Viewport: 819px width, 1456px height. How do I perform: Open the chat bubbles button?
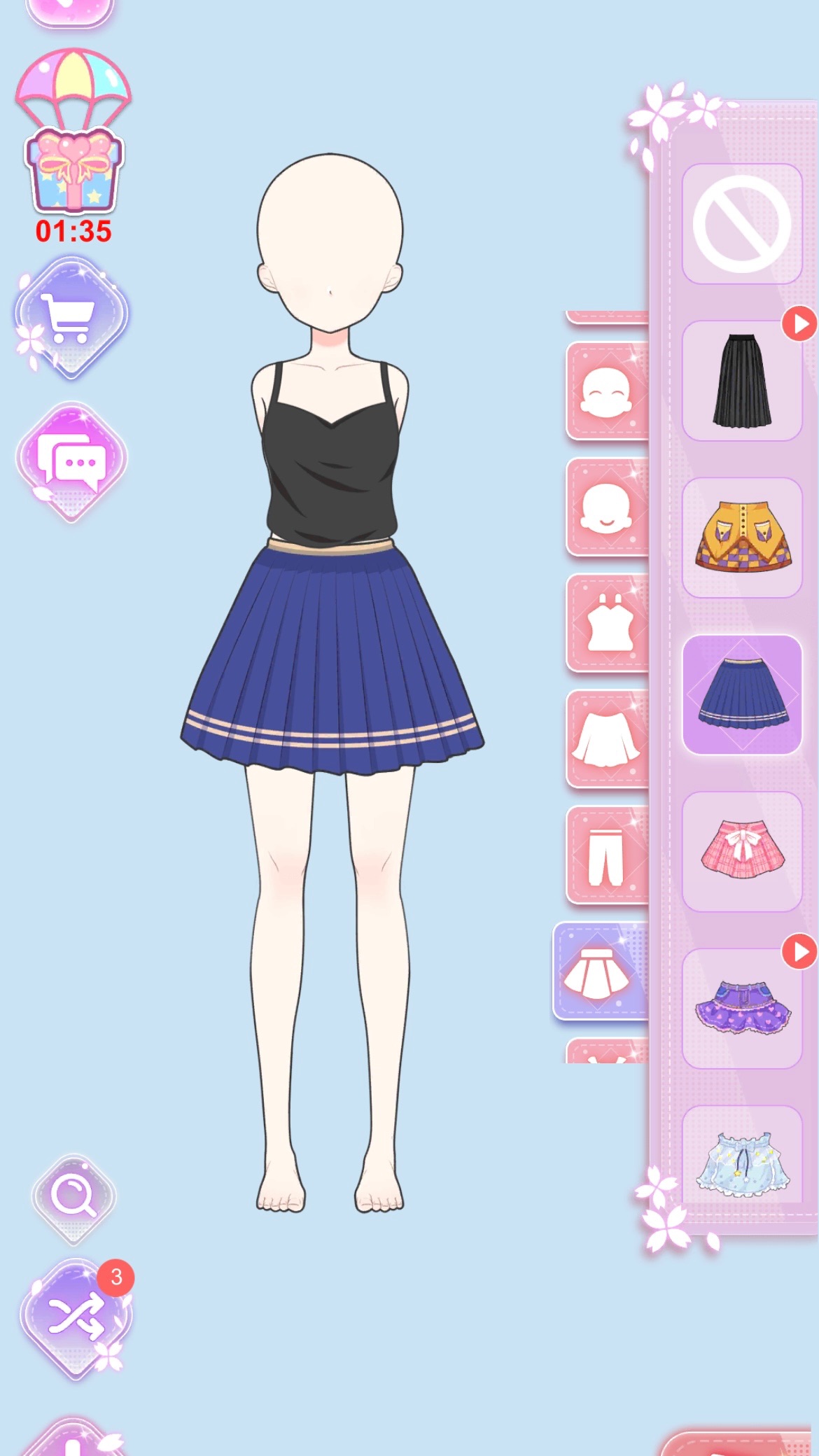coord(71,461)
